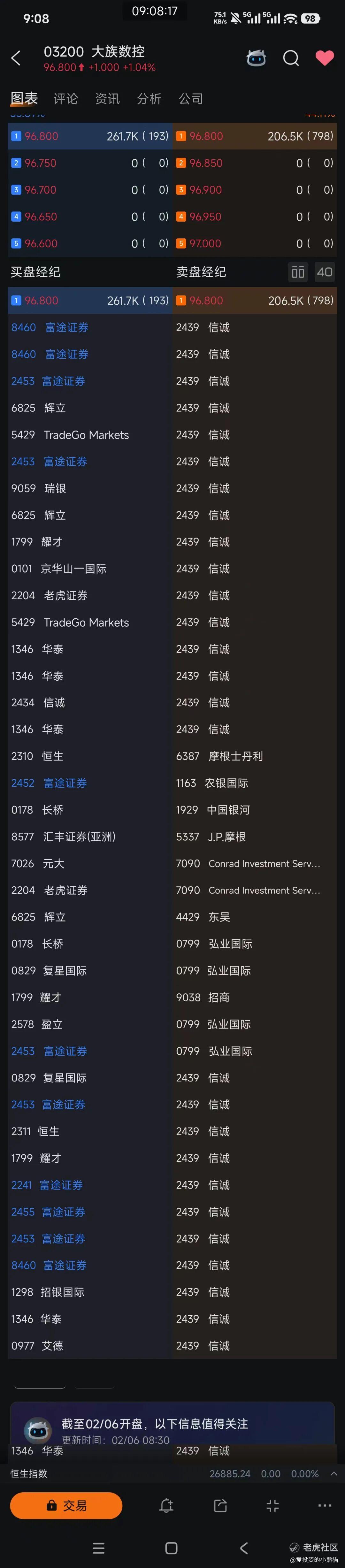
Task: Go back using the top arrow
Action: (16, 58)
